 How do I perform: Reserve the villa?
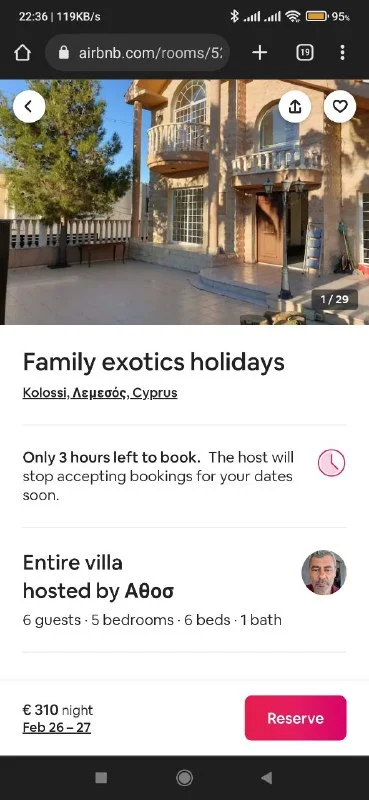(x=296, y=718)
